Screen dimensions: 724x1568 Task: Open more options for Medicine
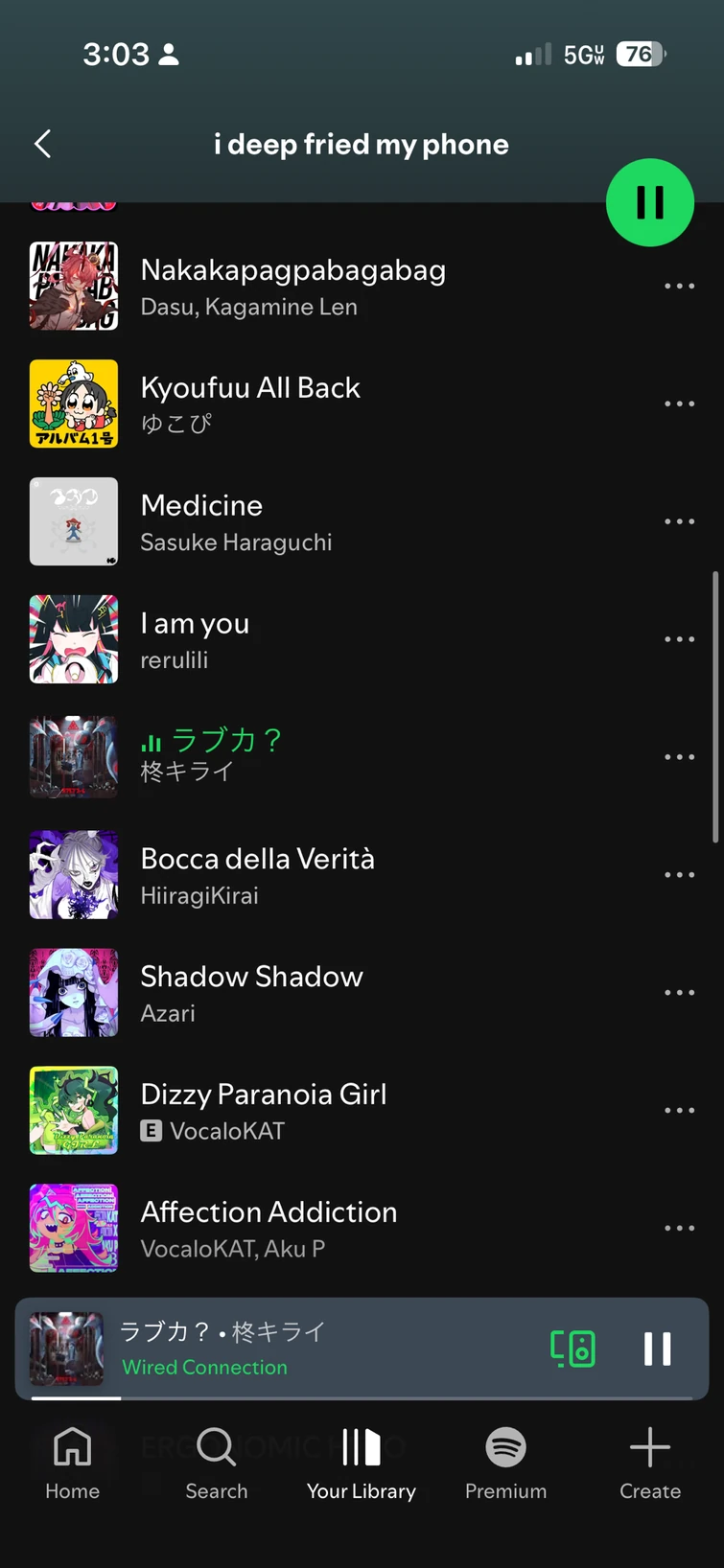tap(679, 522)
